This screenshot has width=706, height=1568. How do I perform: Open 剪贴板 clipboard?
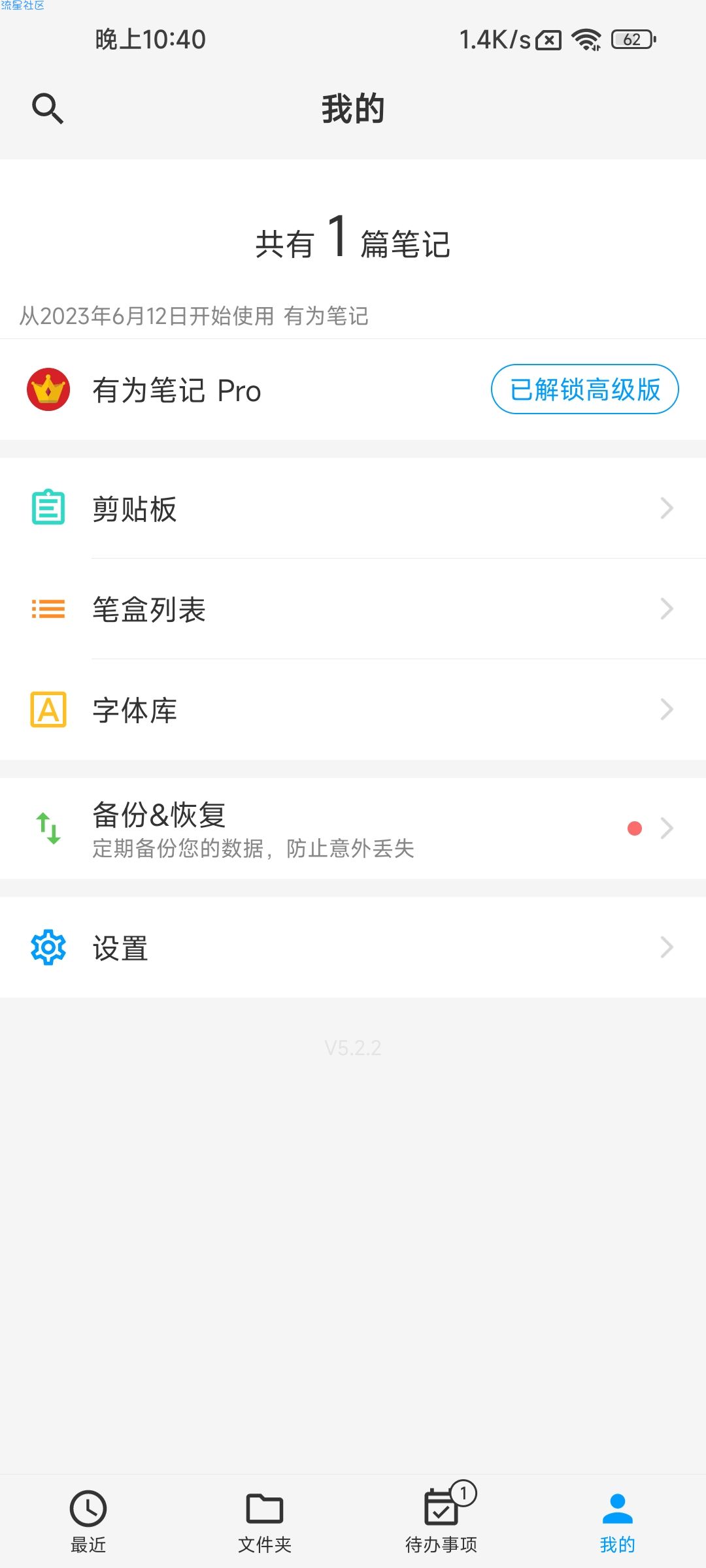pyautogui.click(x=353, y=508)
